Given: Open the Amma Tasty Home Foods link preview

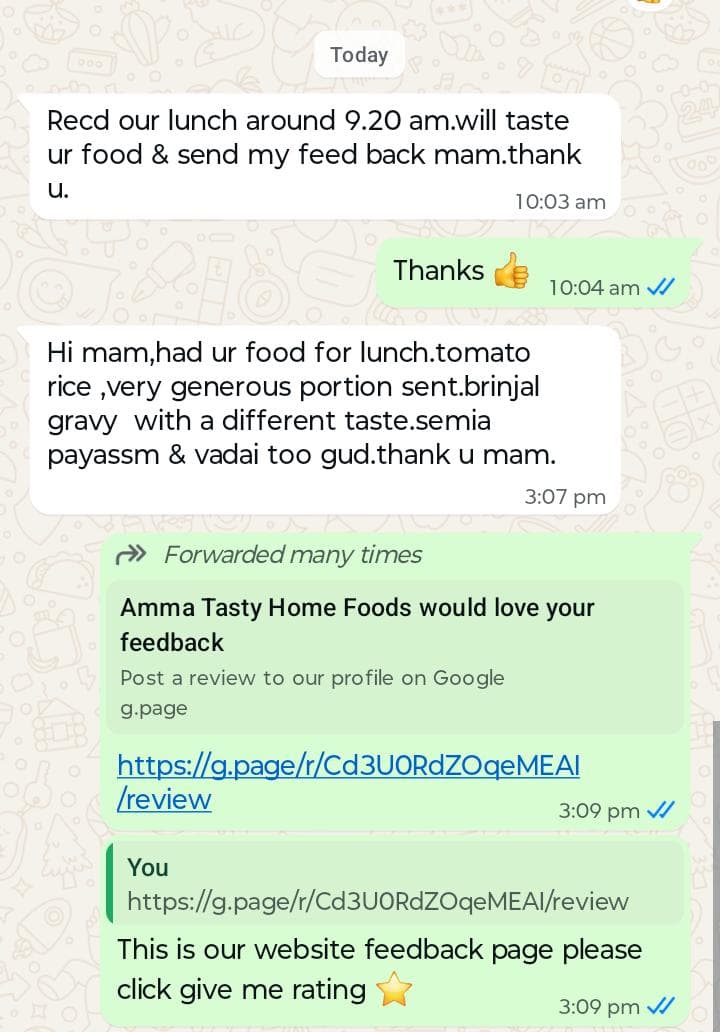Looking at the screenshot, I should 395,655.
